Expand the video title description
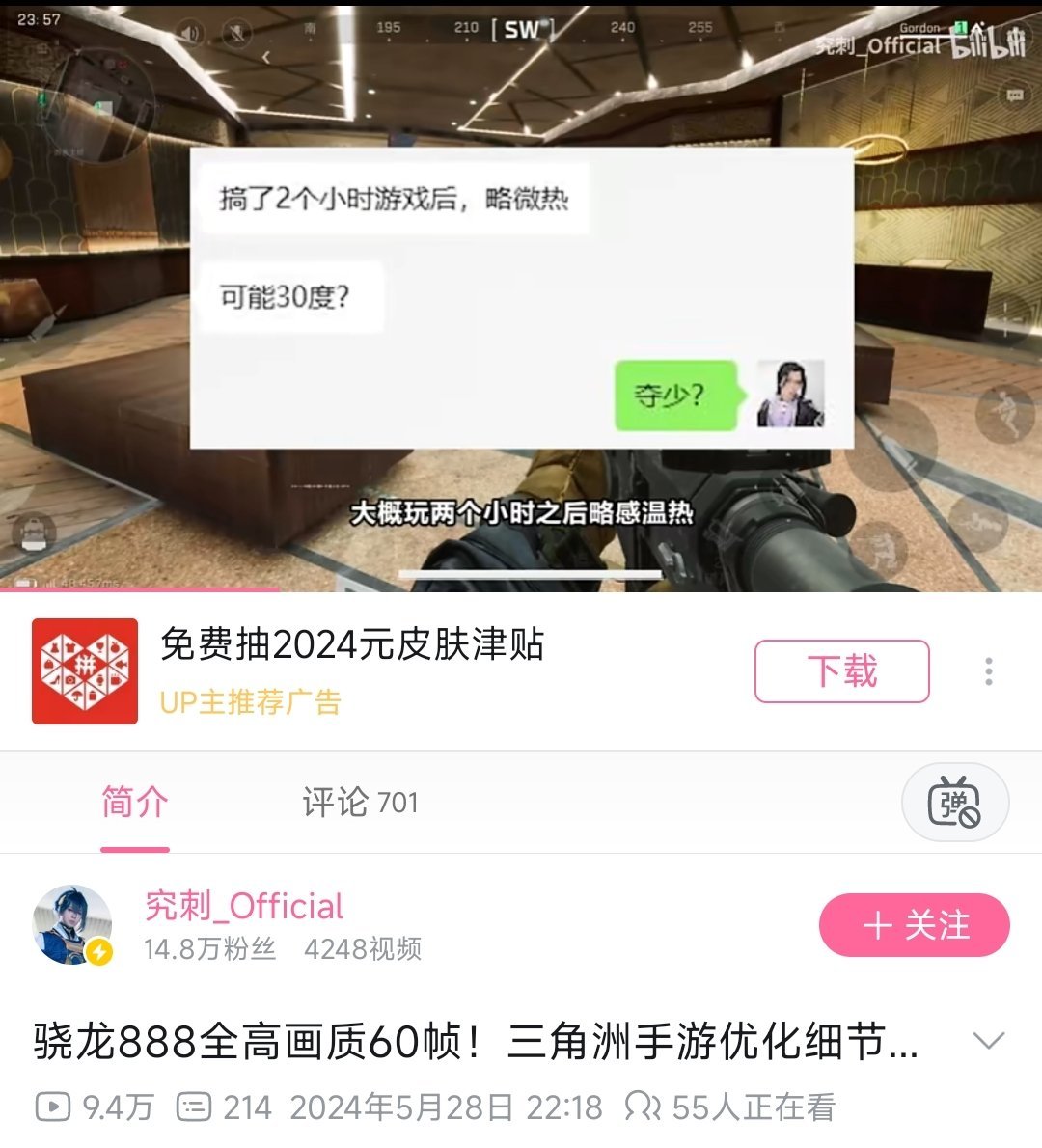The image size is (1042, 1148). (989, 1041)
